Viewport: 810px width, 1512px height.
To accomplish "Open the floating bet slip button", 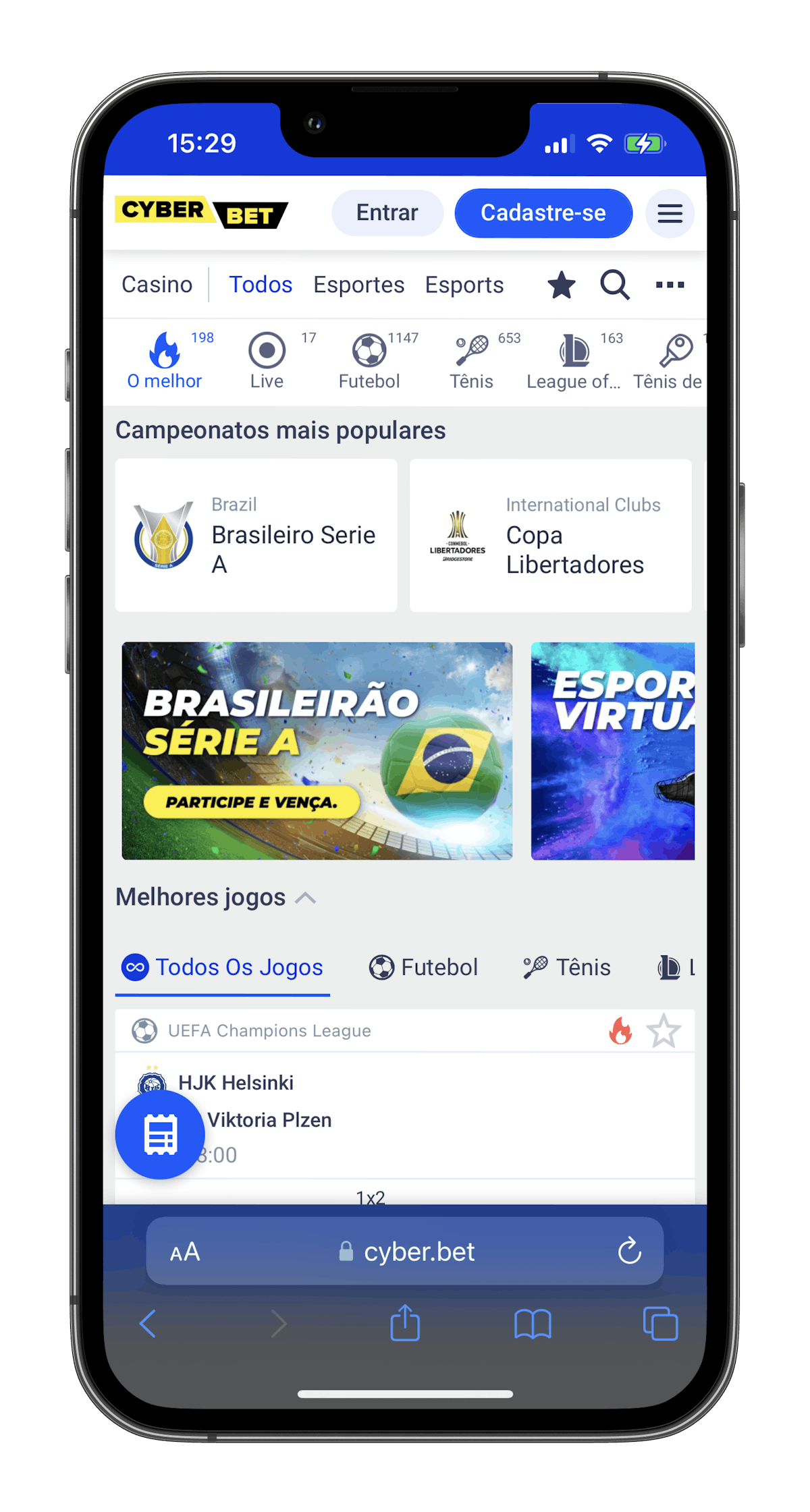I will click(160, 1135).
